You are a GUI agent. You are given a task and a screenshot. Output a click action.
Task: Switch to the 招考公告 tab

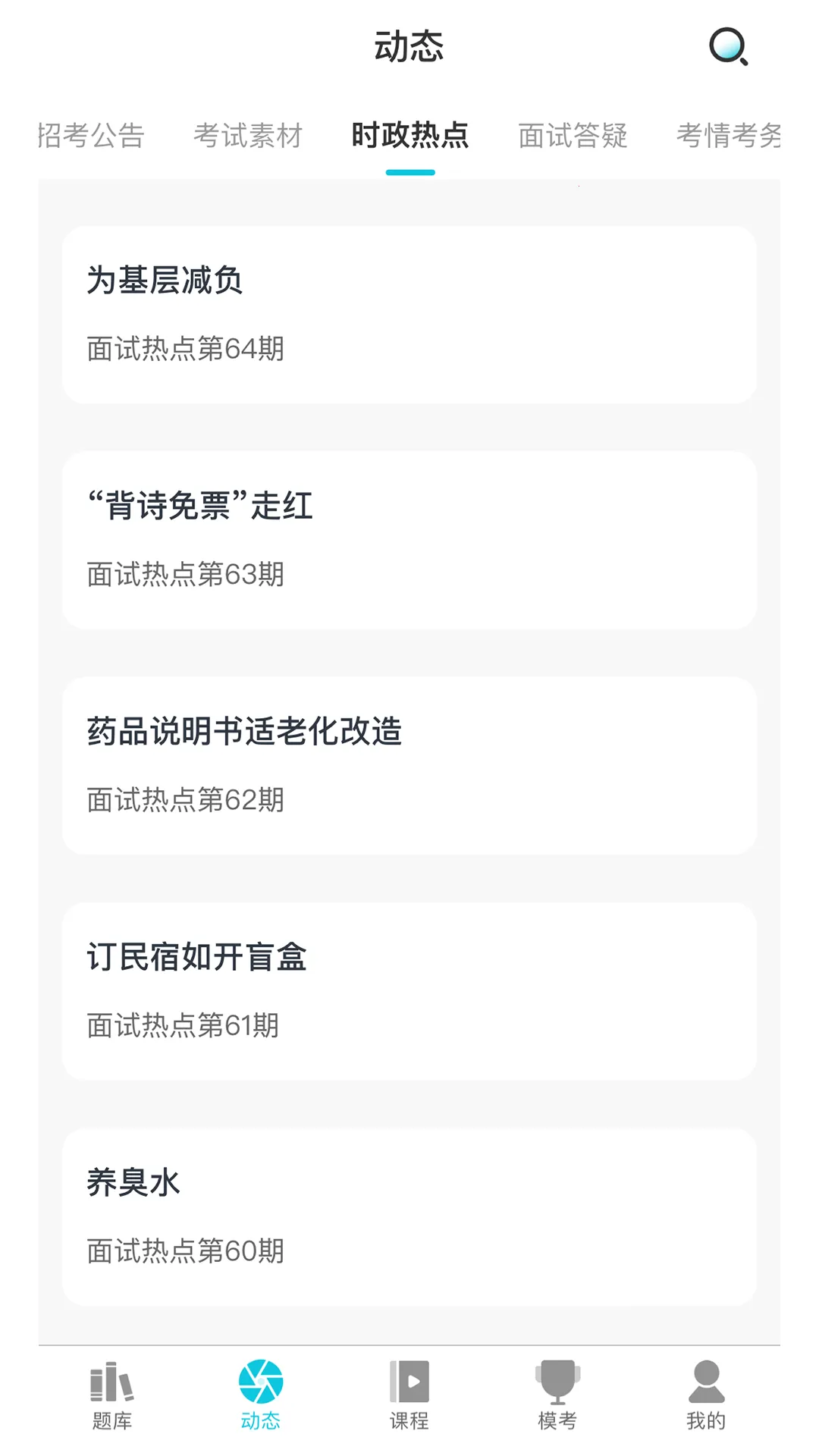(91, 135)
